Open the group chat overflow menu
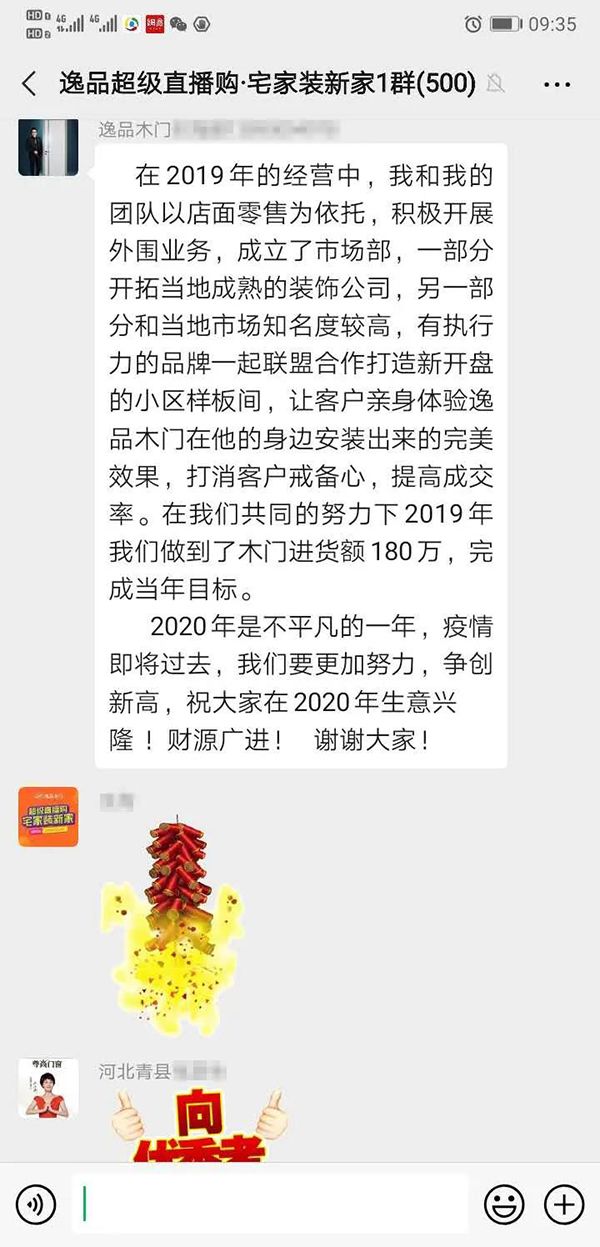The width and height of the screenshot is (600, 1247). [557, 84]
